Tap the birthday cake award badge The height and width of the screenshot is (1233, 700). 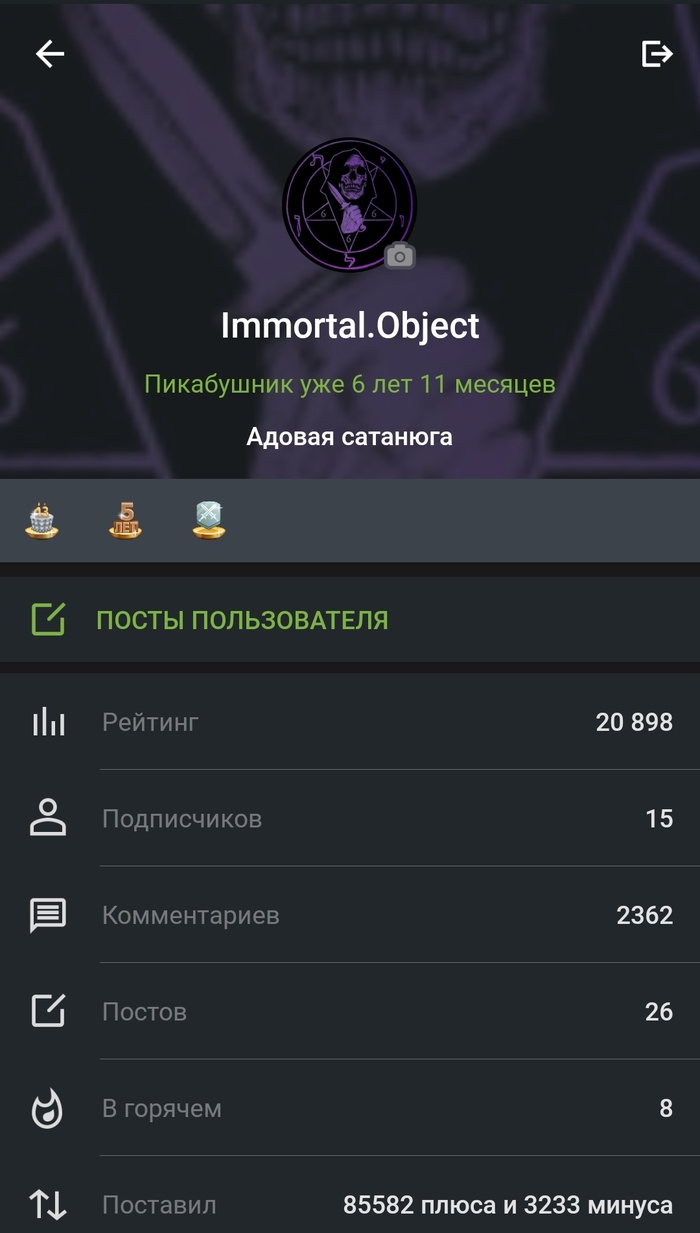click(x=42, y=520)
